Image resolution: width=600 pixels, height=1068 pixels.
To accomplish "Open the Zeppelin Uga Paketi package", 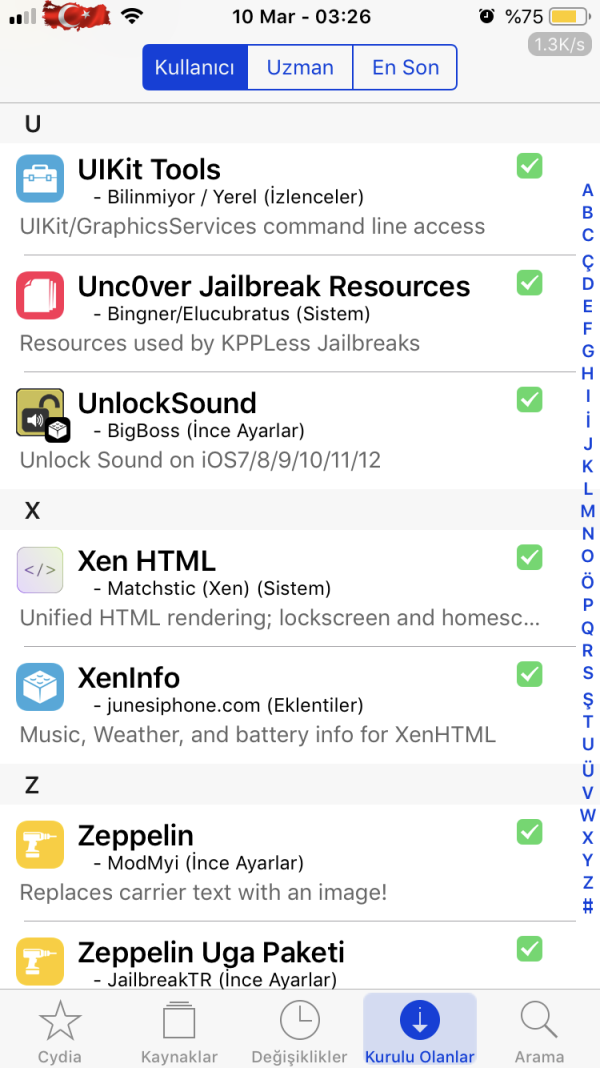I will tap(280, 958).
